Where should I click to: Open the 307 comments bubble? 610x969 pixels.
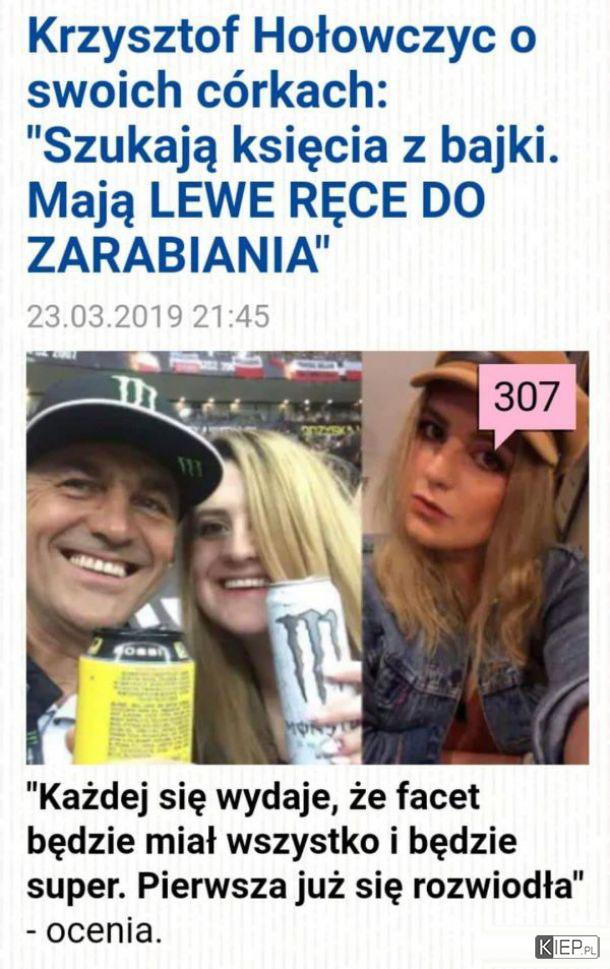[x=526, y=400]
